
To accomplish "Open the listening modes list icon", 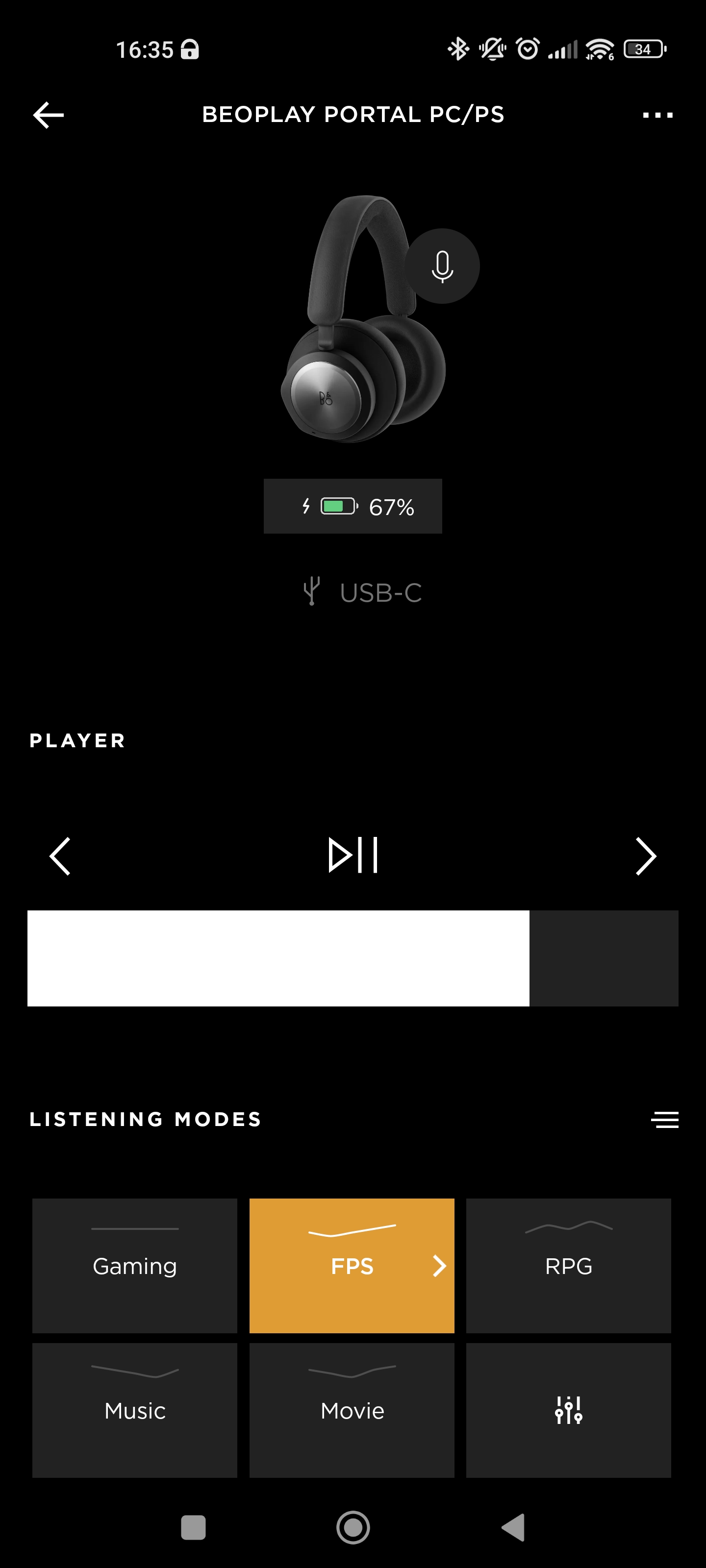I will coord(664,1119).
